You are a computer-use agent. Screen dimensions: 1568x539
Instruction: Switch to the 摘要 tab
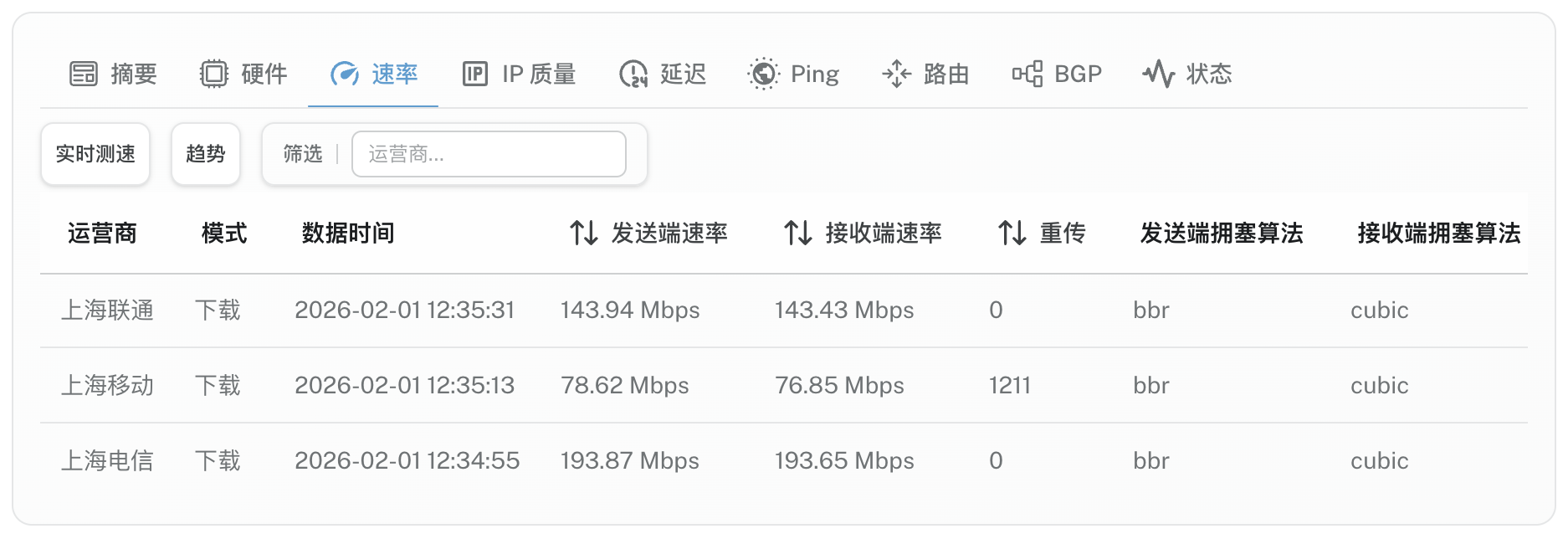[113, 74]
